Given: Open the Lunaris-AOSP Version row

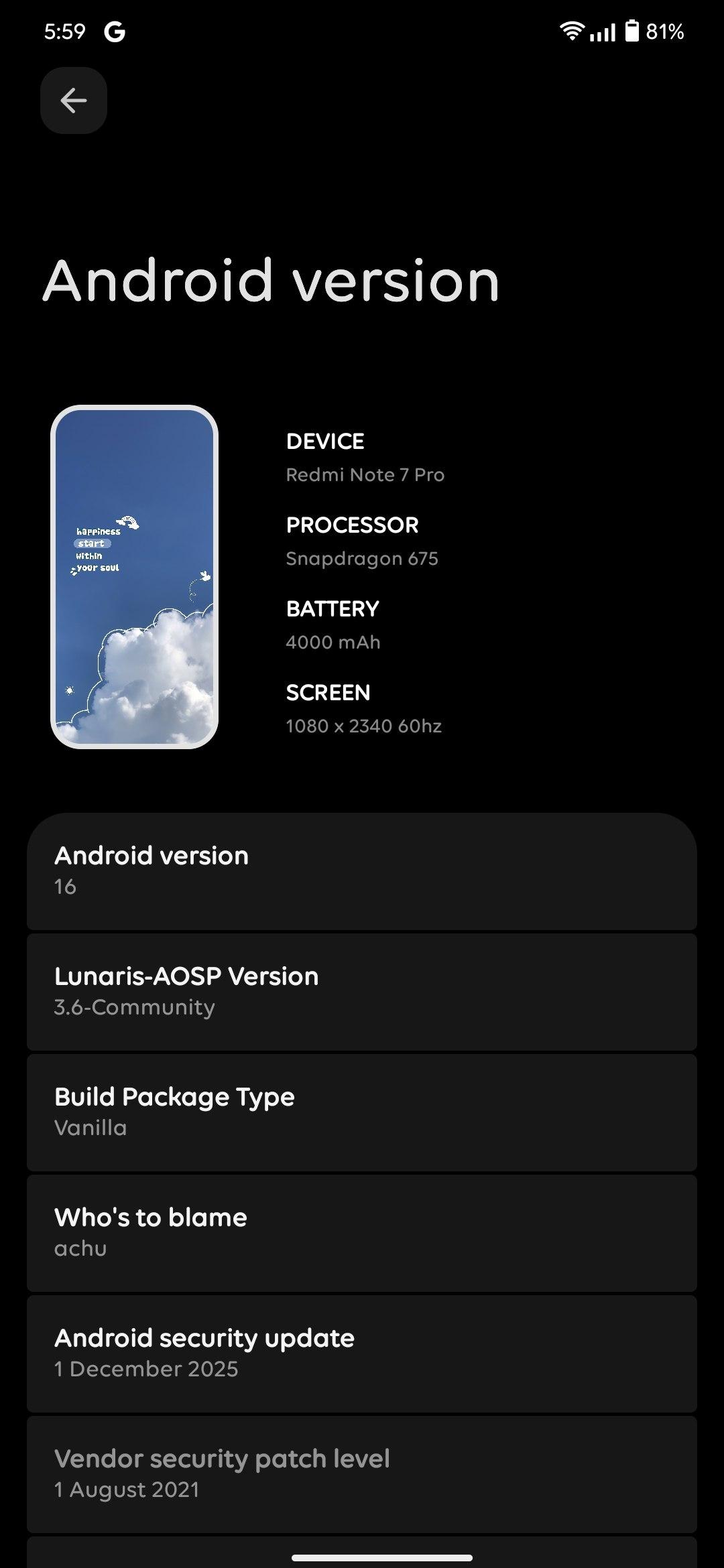Looking at the screenshot, I should [x=362, y=991].
